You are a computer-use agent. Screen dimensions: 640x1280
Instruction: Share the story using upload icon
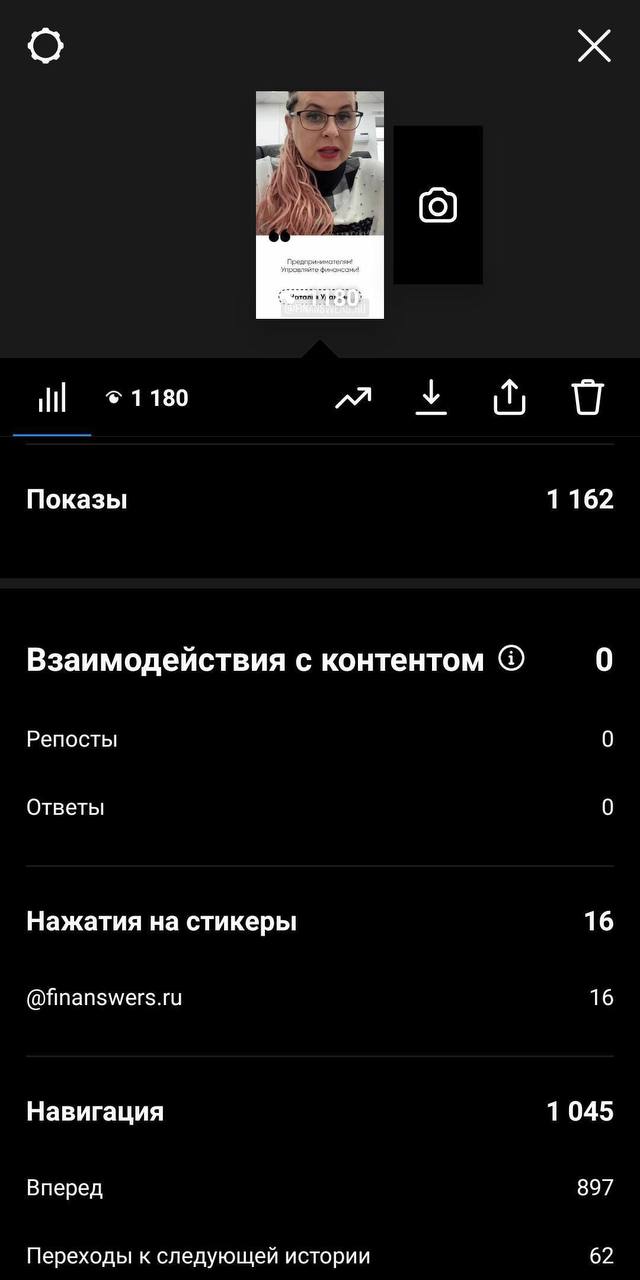509,398
